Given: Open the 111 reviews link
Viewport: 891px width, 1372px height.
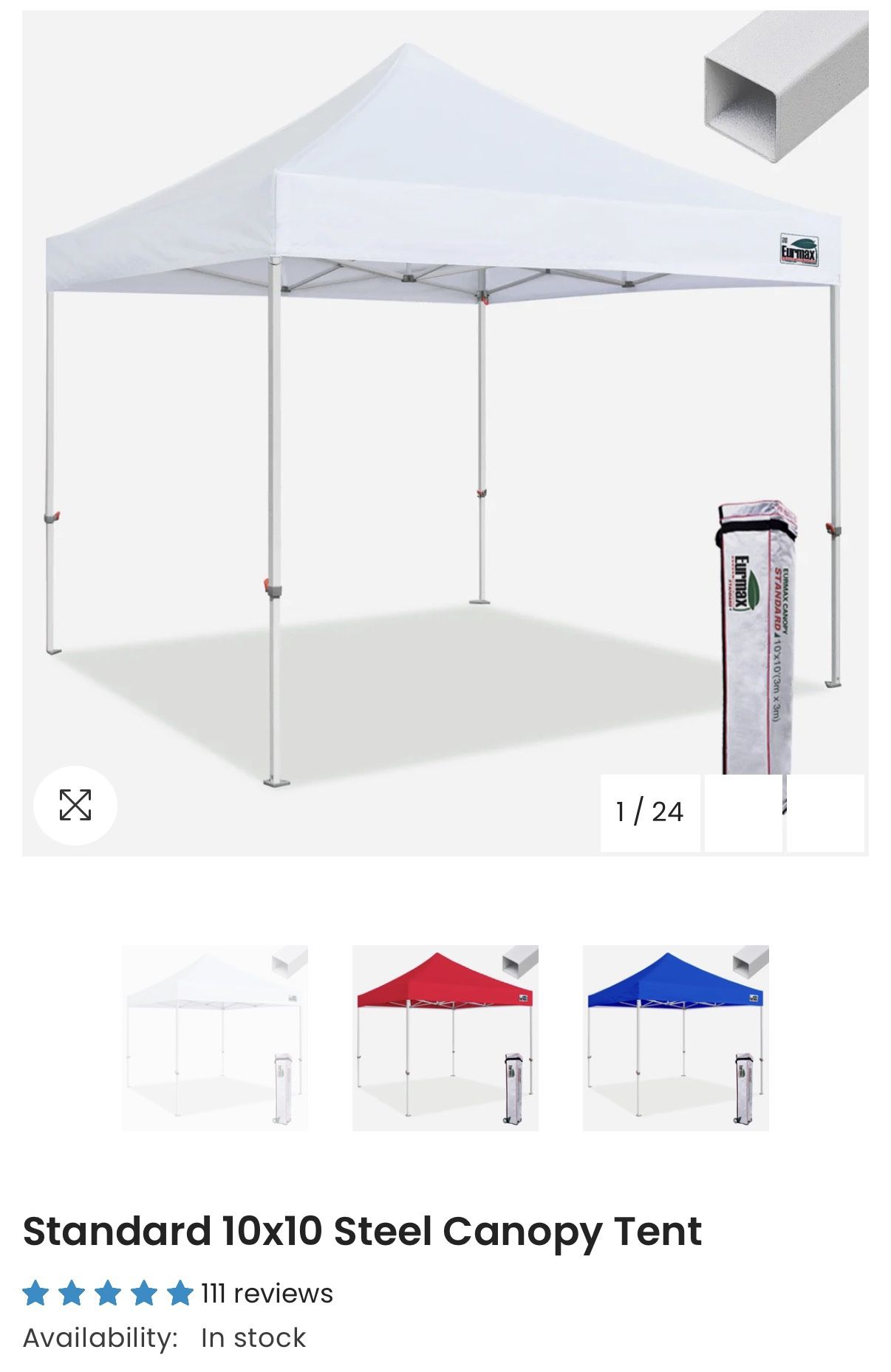Looking at the screenshot, I should coord(267,1293).
